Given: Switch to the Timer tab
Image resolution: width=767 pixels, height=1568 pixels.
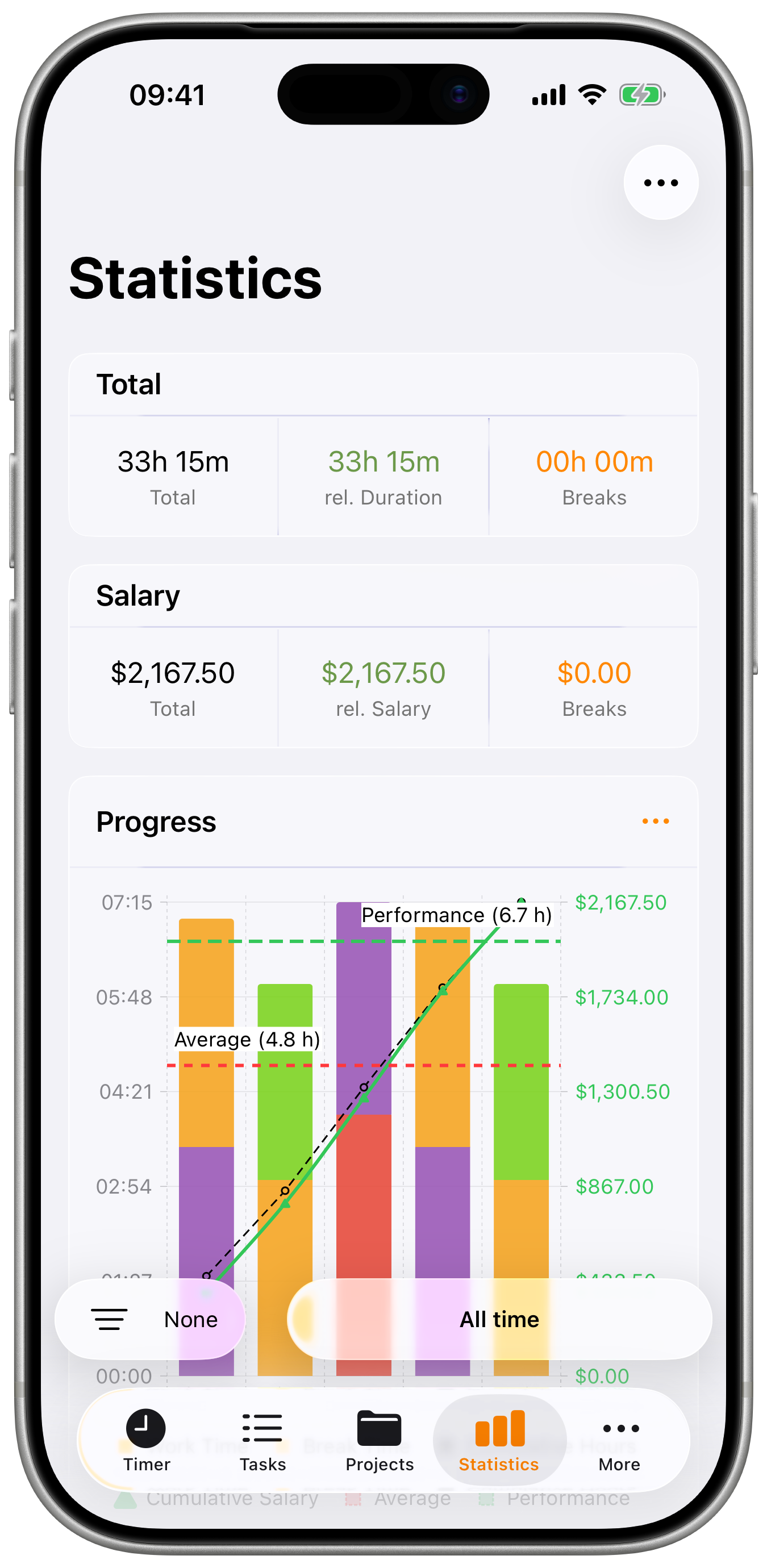Looking at the screenshot, I should [x=146, y=1440].
